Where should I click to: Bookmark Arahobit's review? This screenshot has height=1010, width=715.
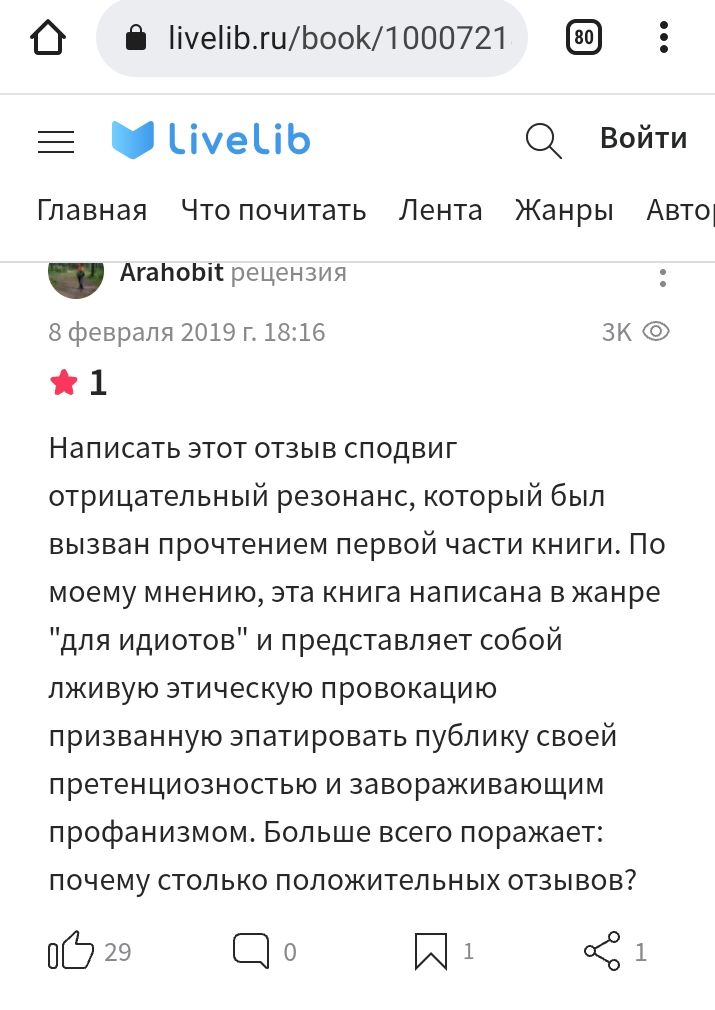pyautogui.click(x=431, y=952)
